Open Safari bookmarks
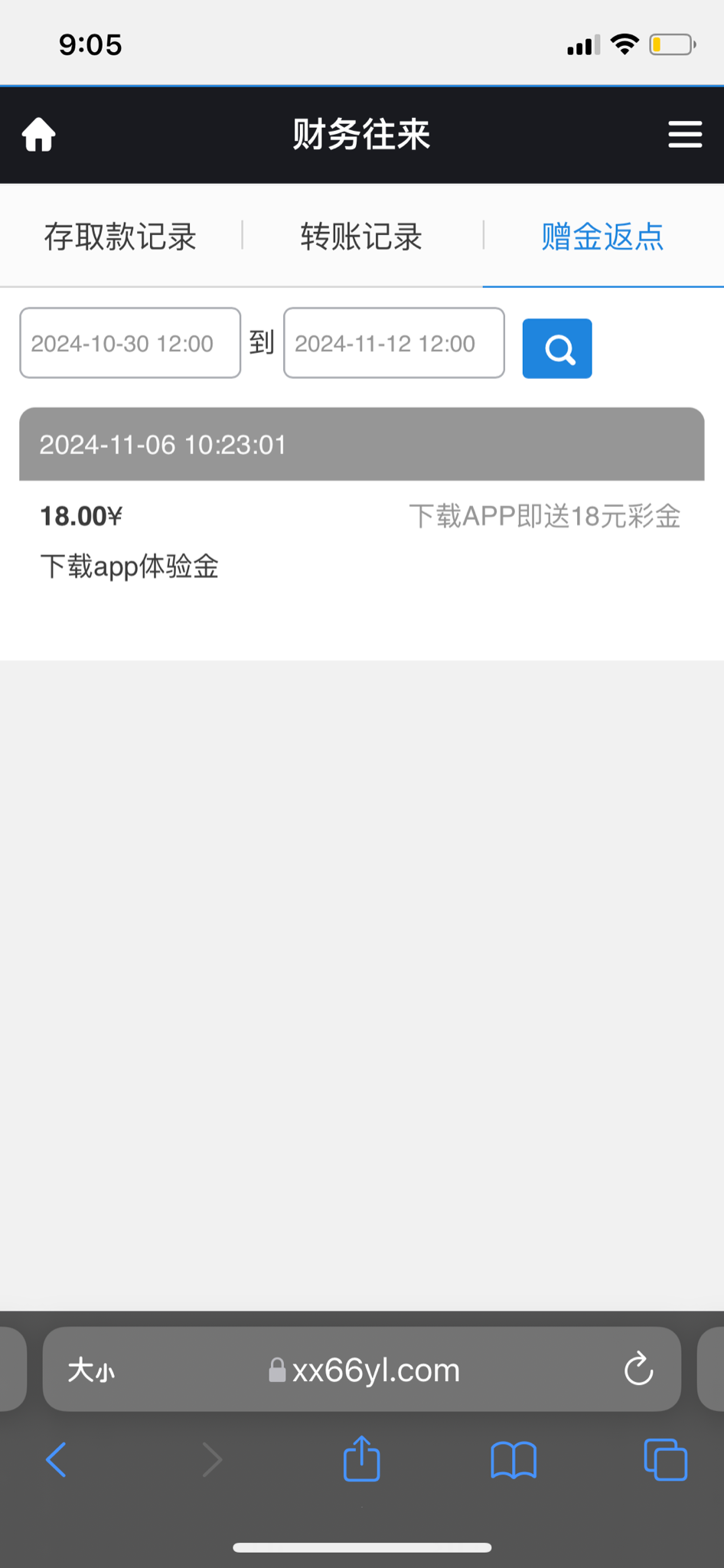724x1568 pixels. pos(514,1459)
